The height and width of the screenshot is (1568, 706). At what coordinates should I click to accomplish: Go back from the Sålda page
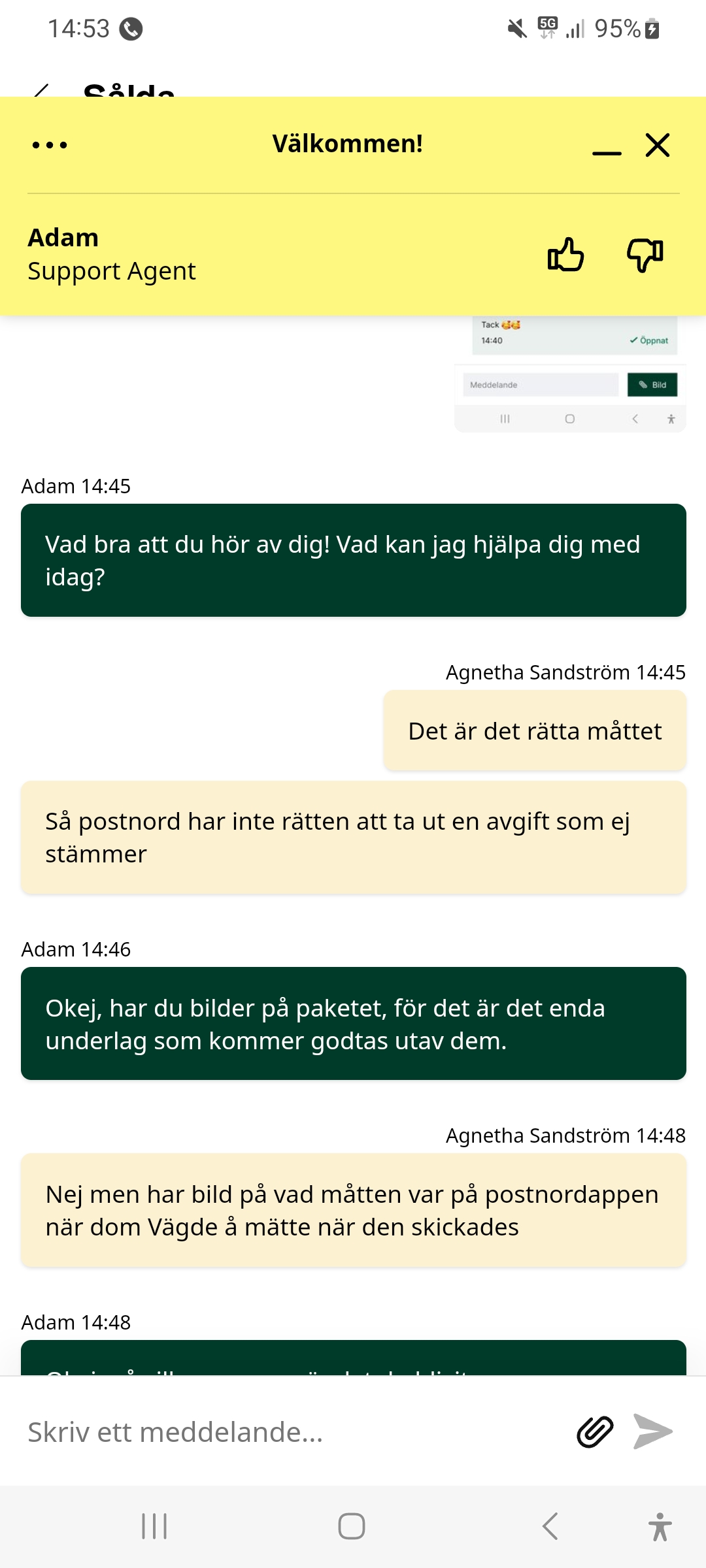(41, 90)
